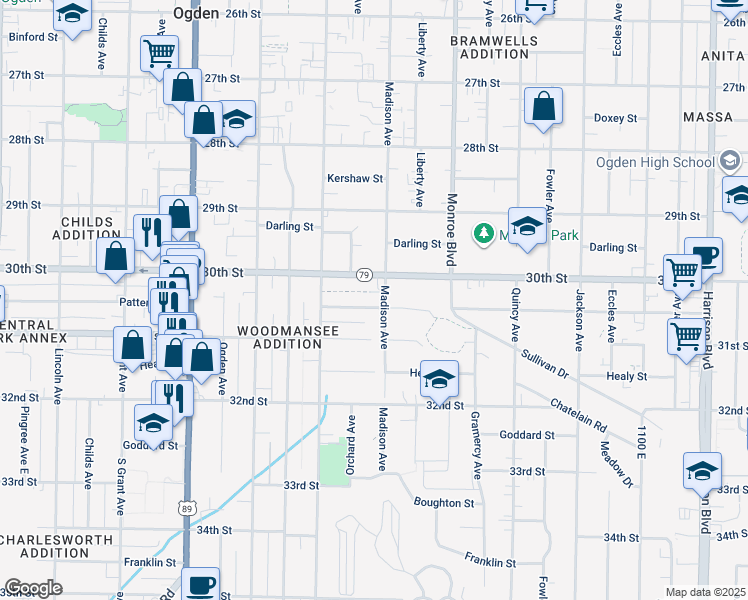The width and height of the screenshot is (748, 600).
Task: Tap the school pin at Monroe Park
Action: pos(527,228)
